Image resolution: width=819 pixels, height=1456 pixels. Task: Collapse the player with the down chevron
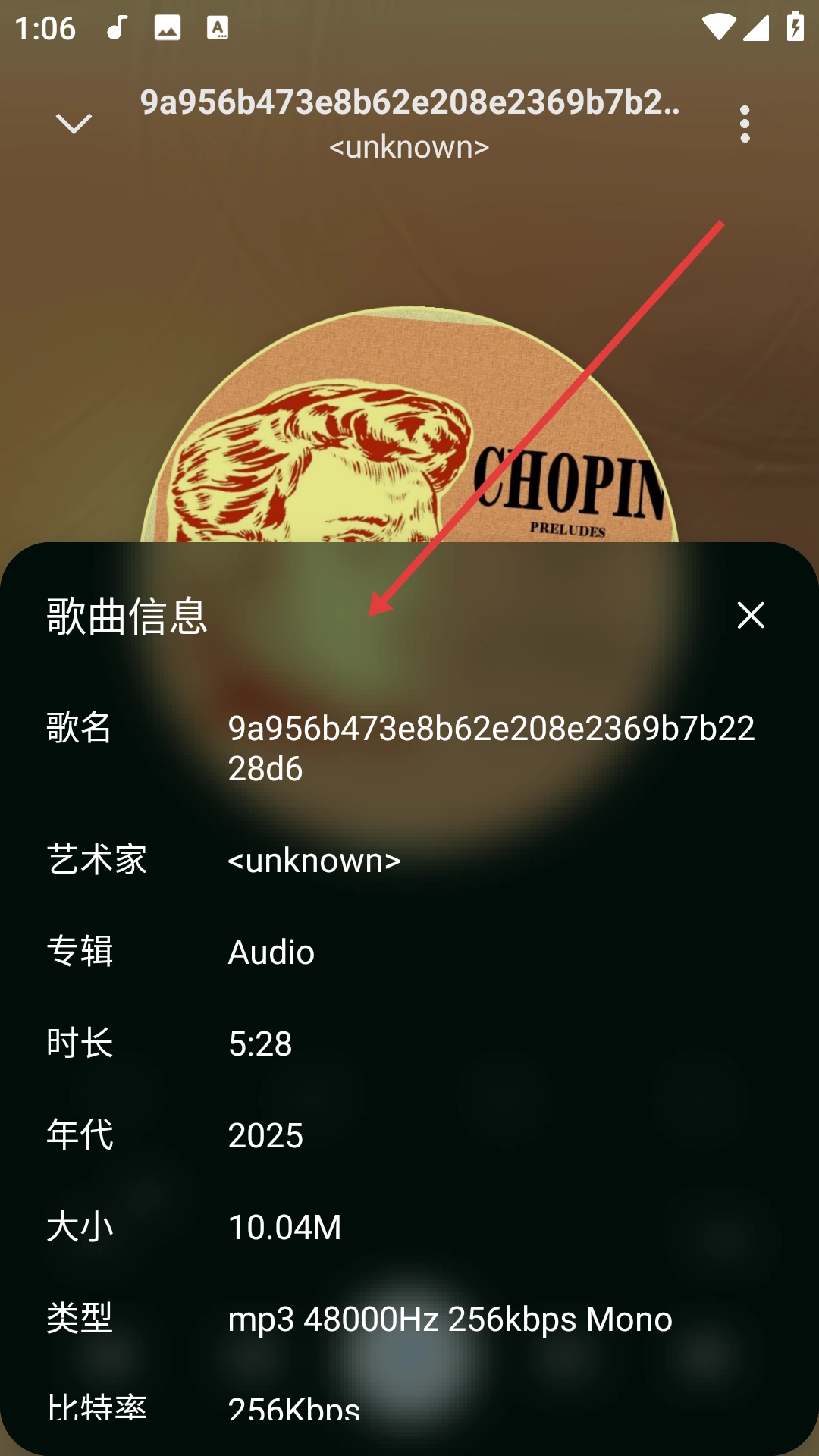pos(74,124)
